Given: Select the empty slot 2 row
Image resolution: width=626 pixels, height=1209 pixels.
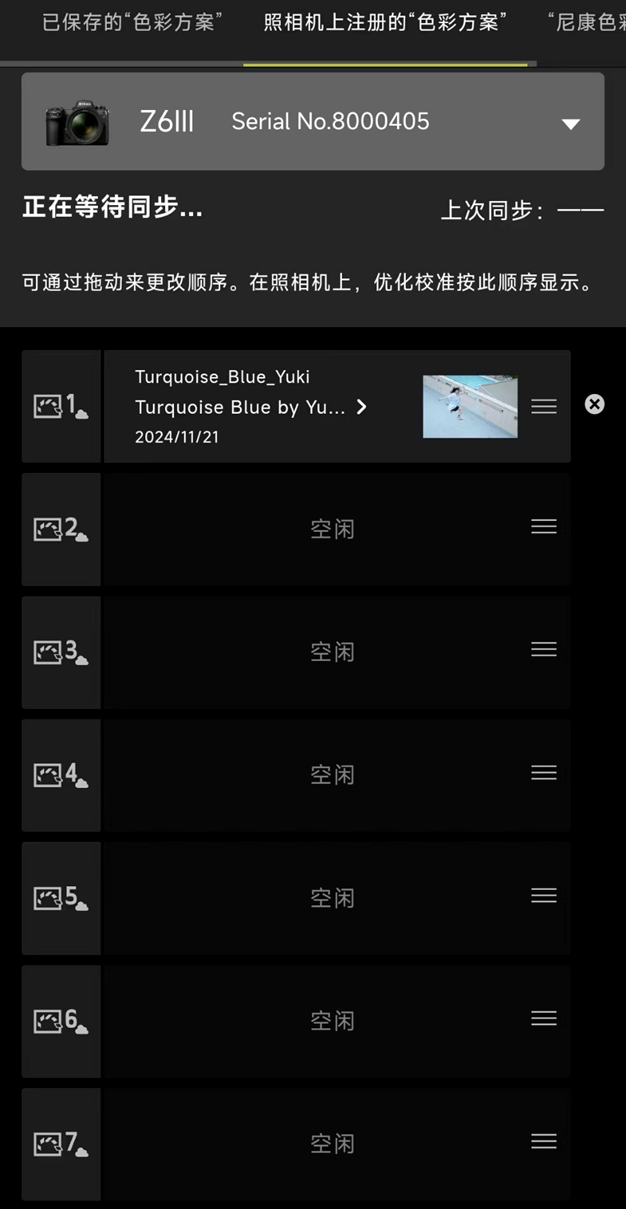Looking at the screenshot, I should (337, 529).
